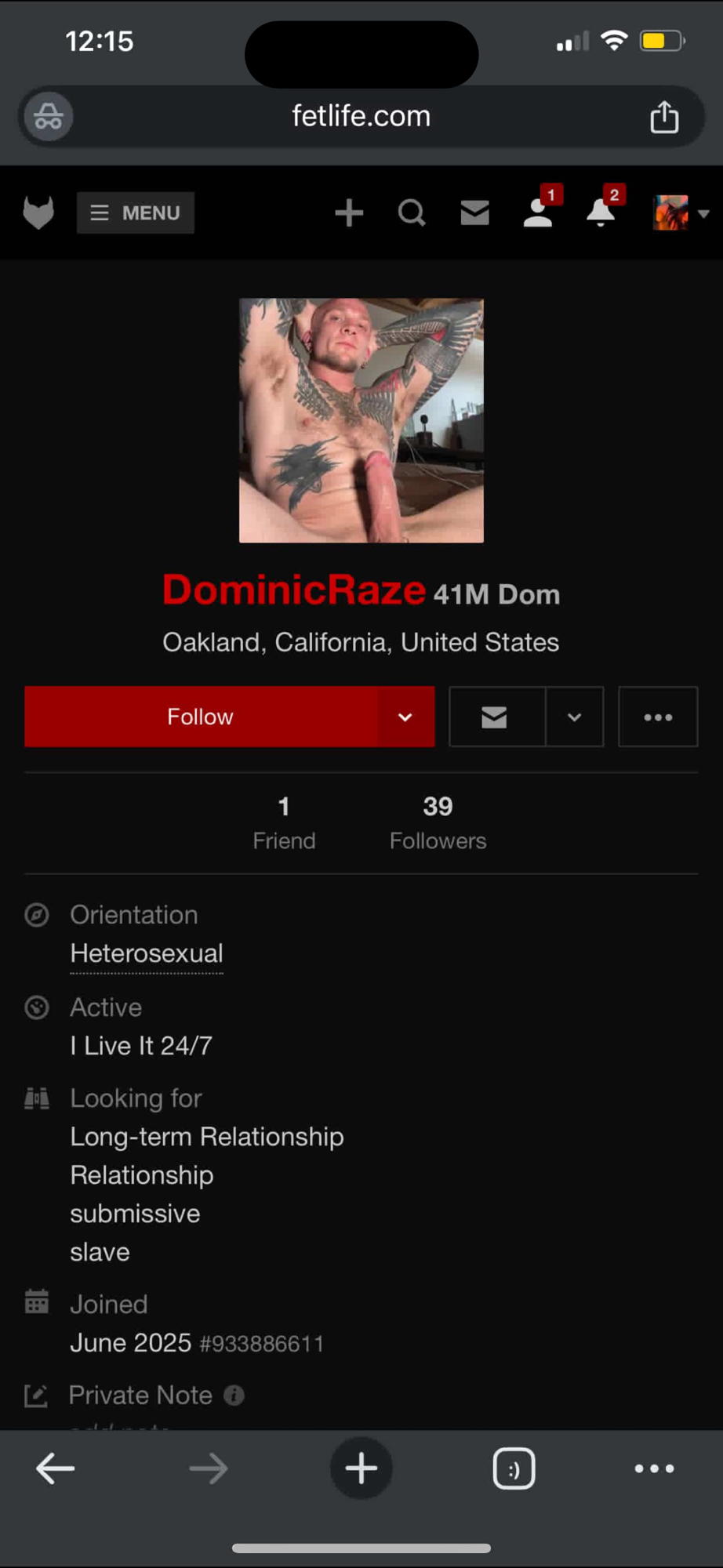View the 39 Followers list
Screen dimensions: 723x1568
438,823
